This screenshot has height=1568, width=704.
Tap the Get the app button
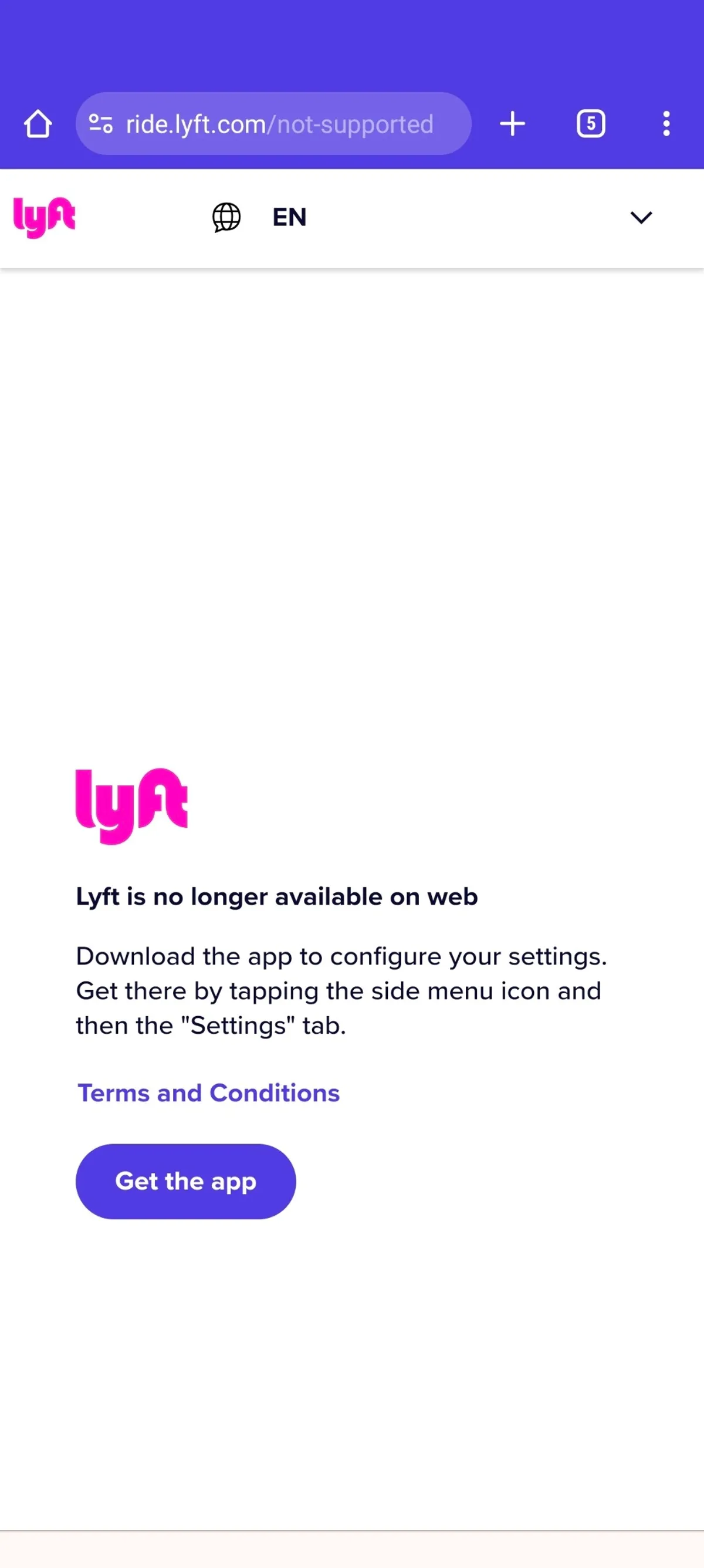185,1182
